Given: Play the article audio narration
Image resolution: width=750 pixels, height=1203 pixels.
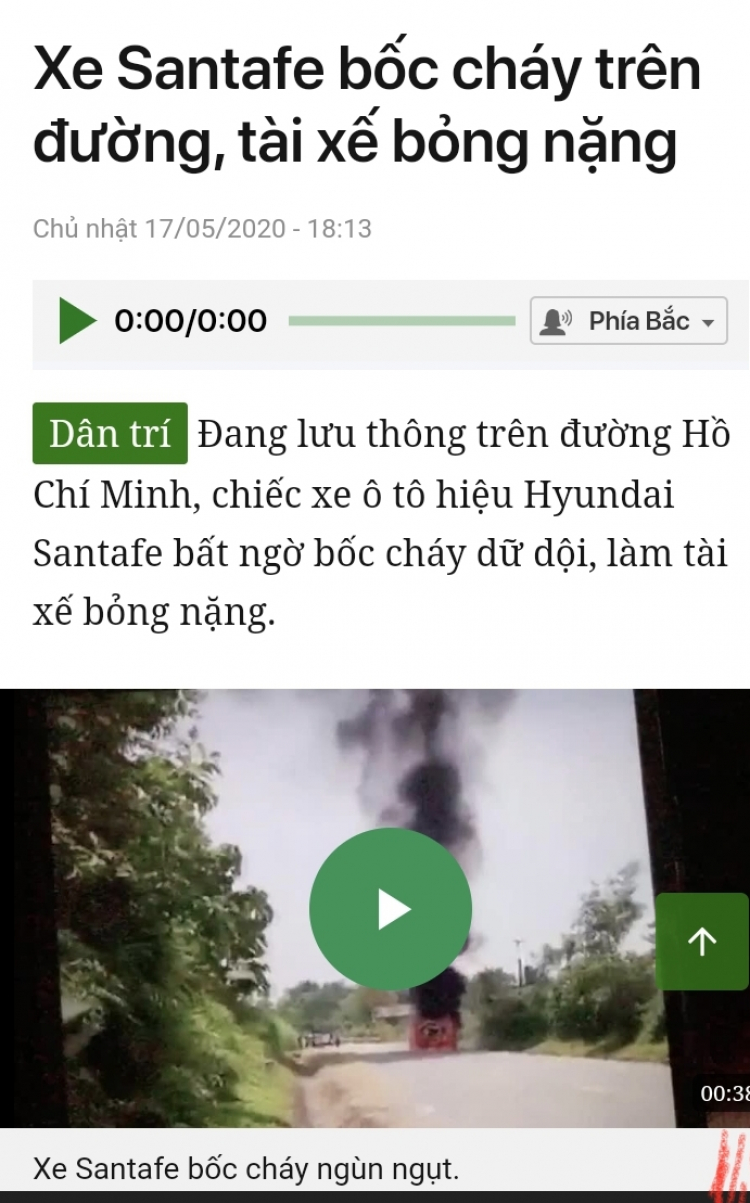Looking at the screenshot, I should 77,321.
